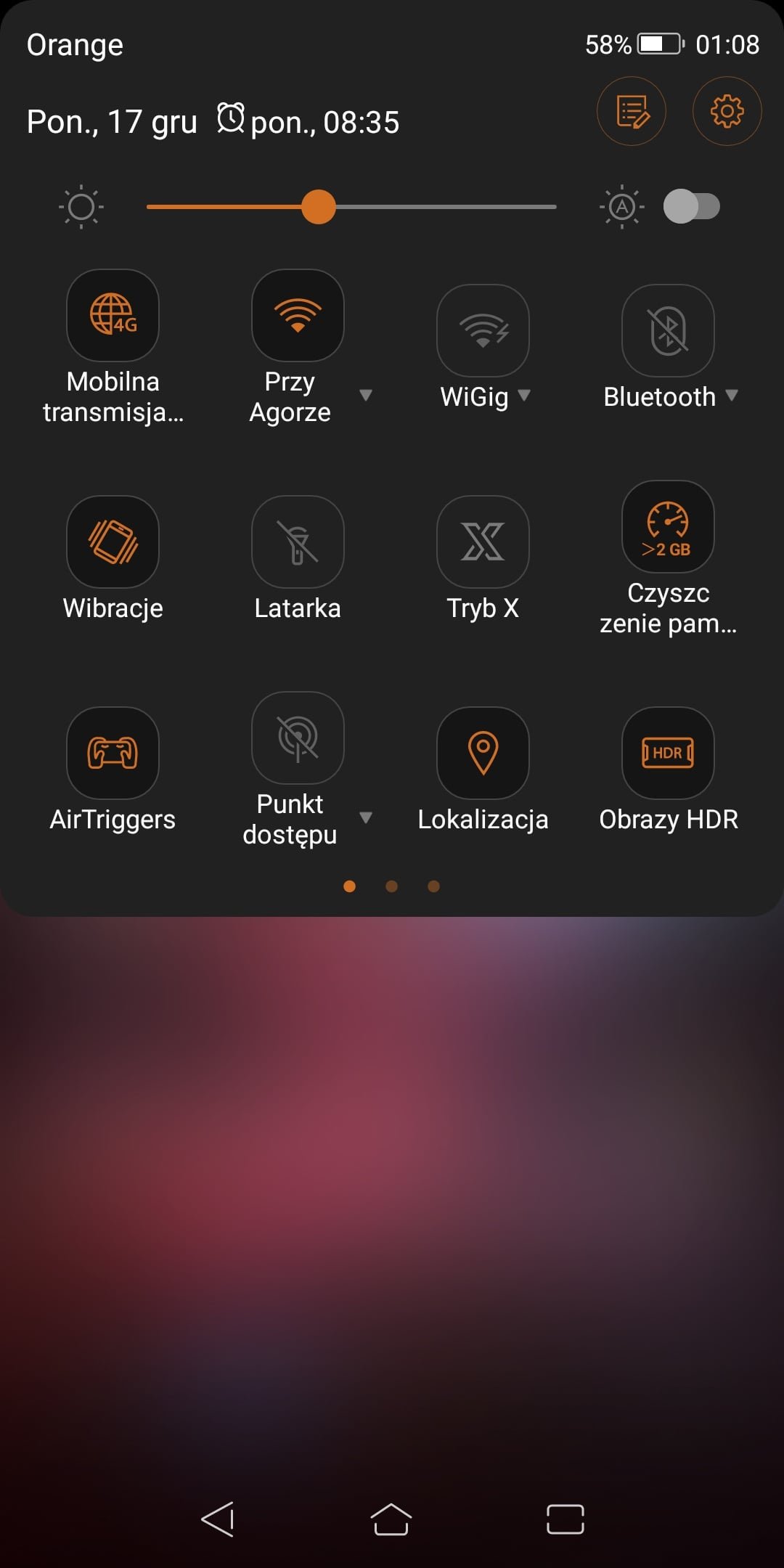784x1568 pixels.
Task: Turn off Przy Agorze Wi-Fi tile
Action: tap(298, 316)
